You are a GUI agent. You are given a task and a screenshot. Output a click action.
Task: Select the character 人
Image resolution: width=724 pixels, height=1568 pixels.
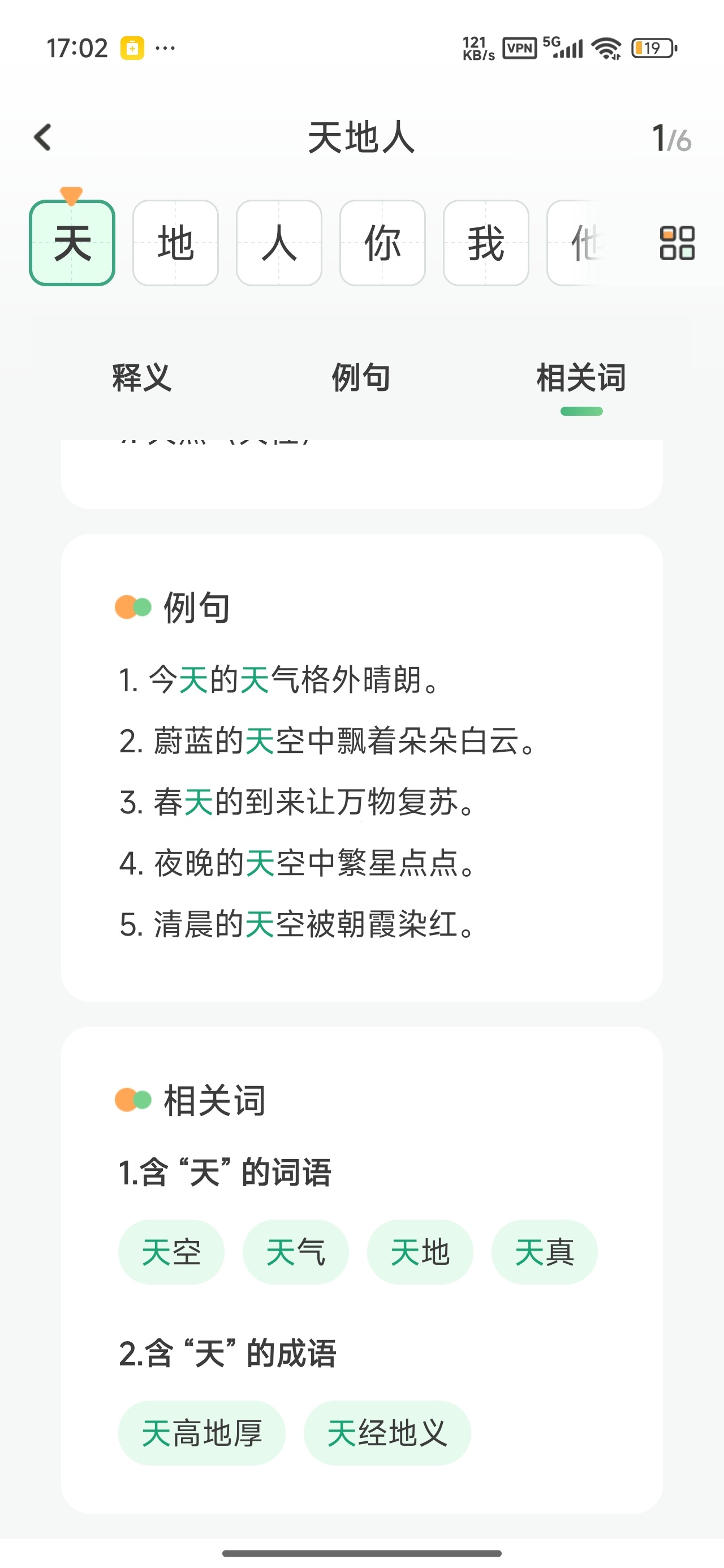[279, 243]
